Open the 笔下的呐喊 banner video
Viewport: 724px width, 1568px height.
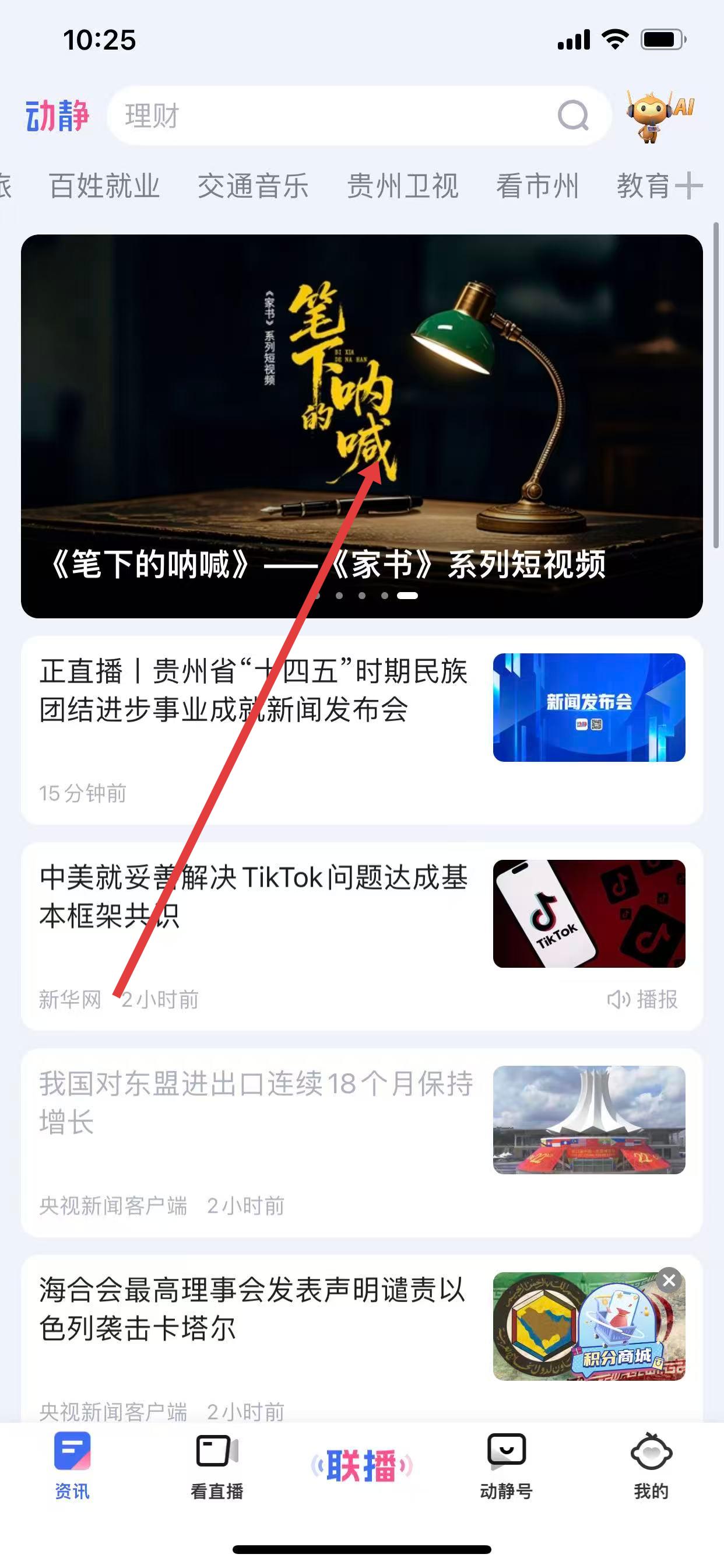tap(361, 426)
